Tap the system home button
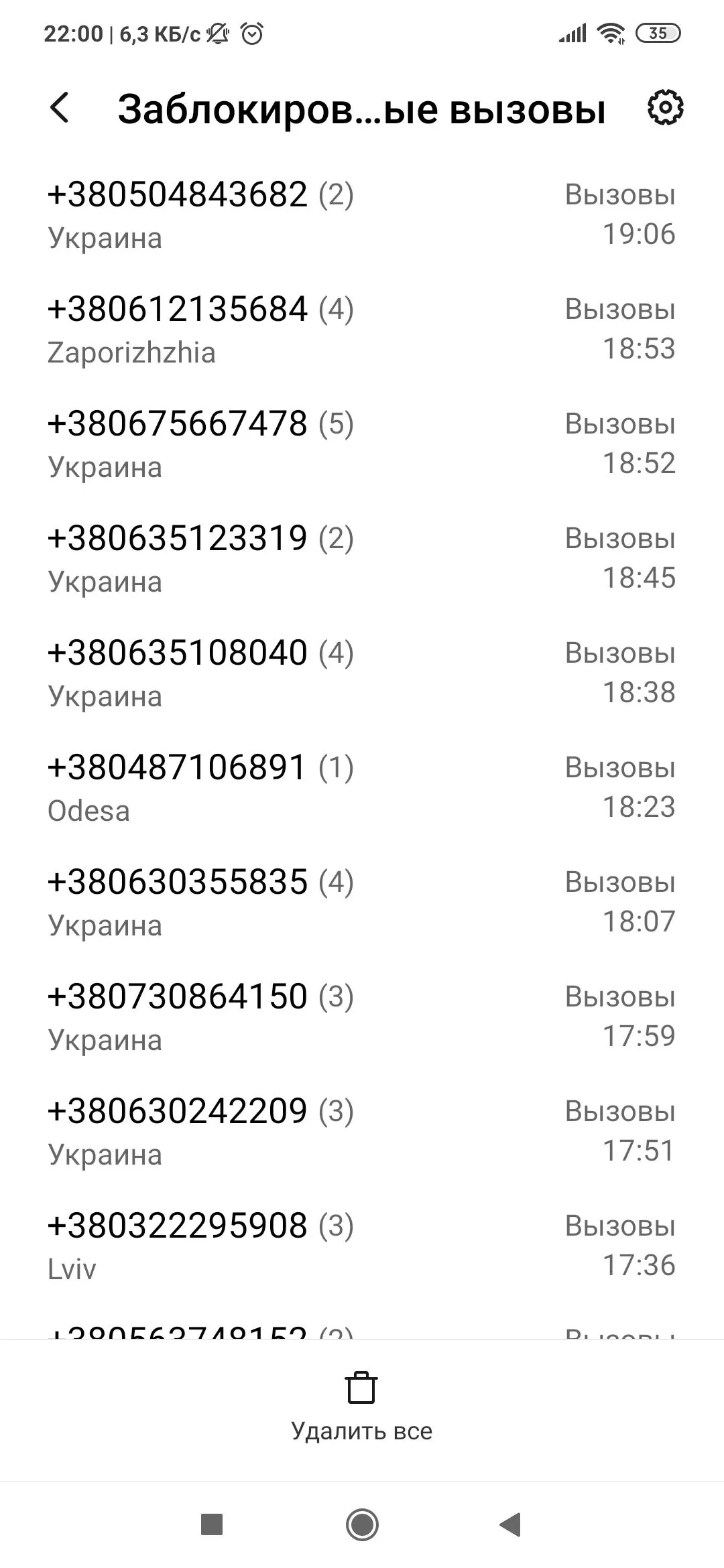This screenshot has width=724, height=1568. [x=362, y=1525]
